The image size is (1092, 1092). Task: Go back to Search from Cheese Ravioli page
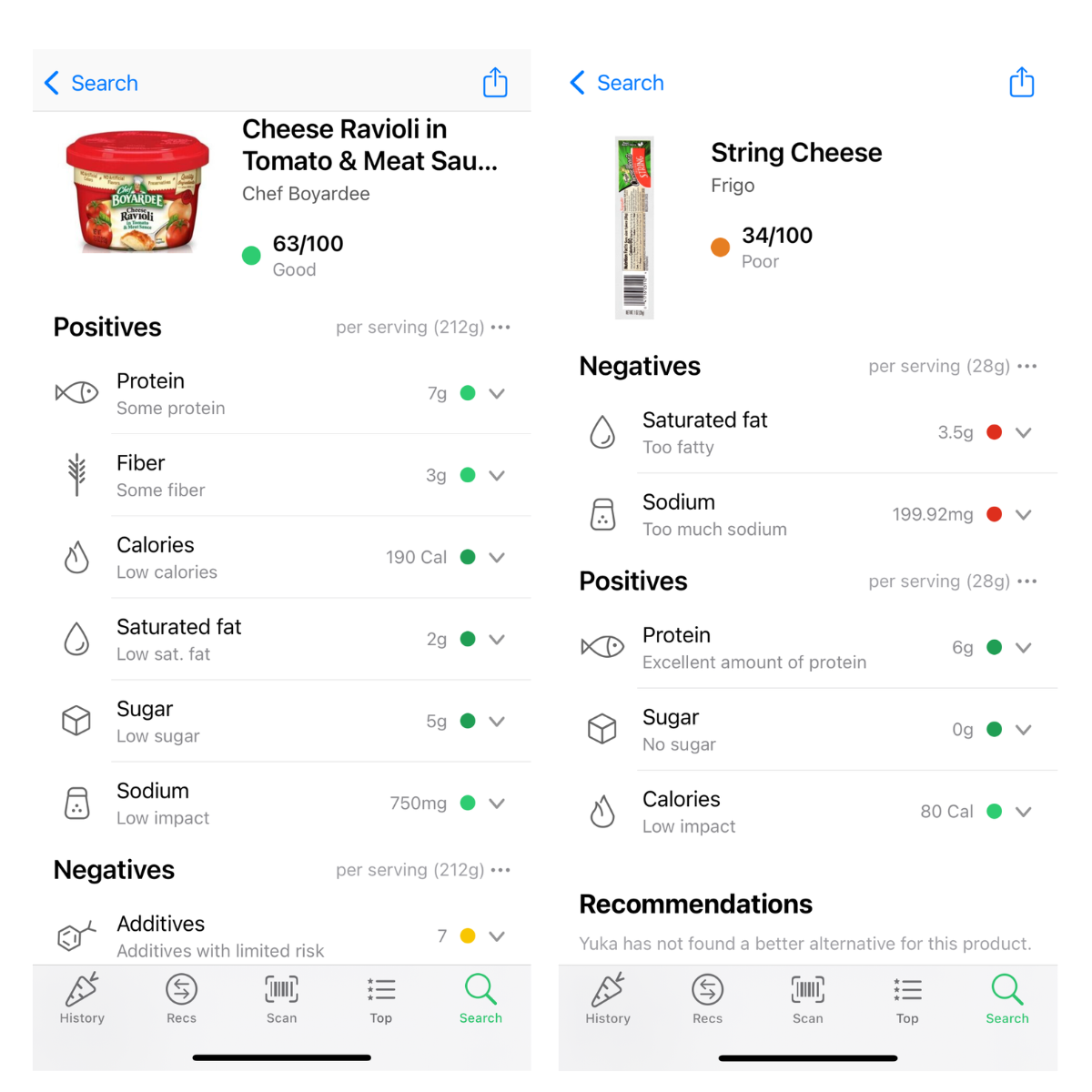[91, 83]
